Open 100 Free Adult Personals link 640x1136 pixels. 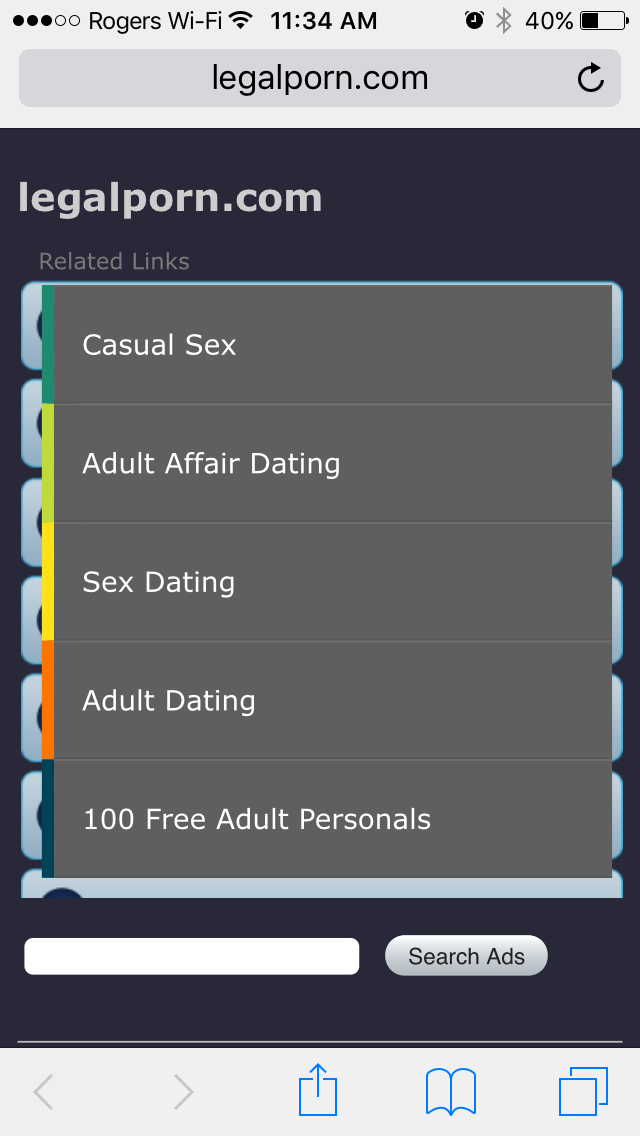(x=330, y=820)
